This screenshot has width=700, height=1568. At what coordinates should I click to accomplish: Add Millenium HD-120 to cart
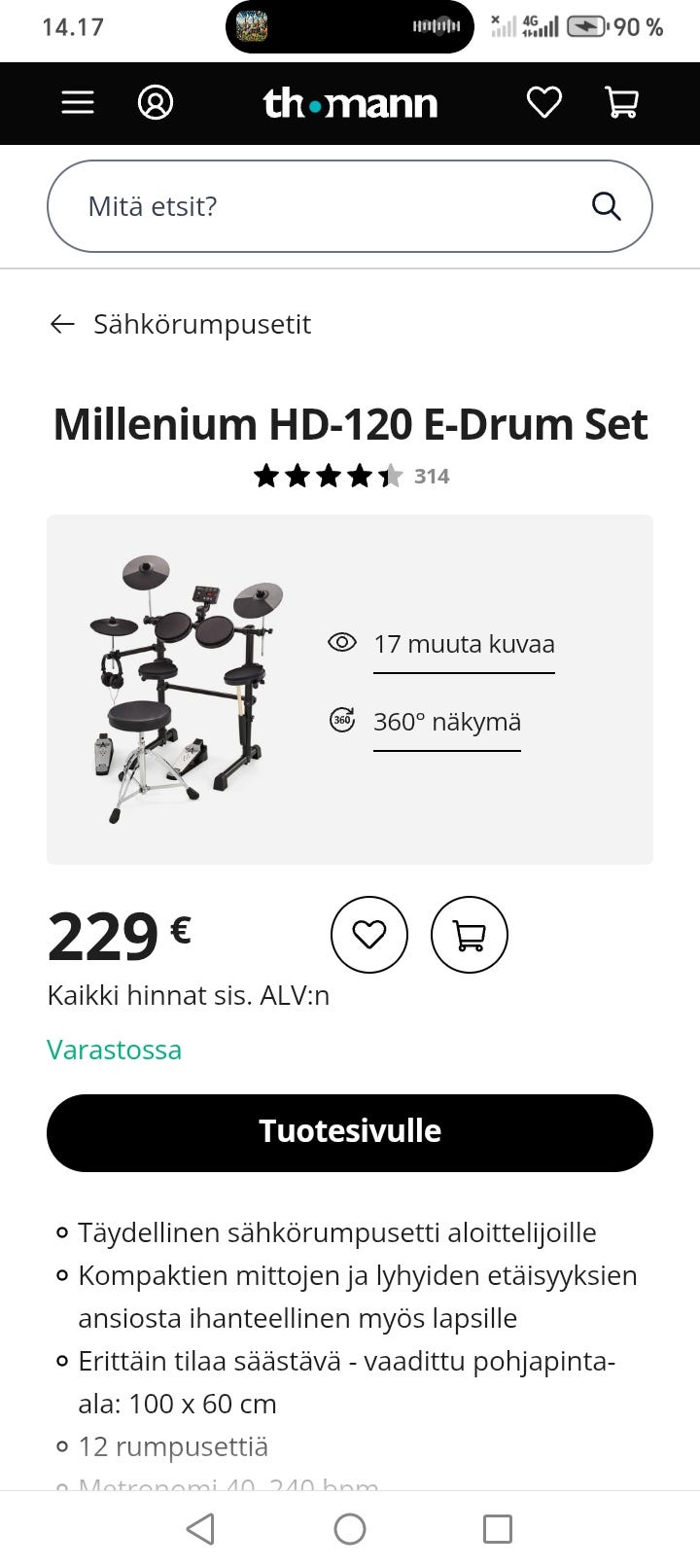[x=470, y=935]
